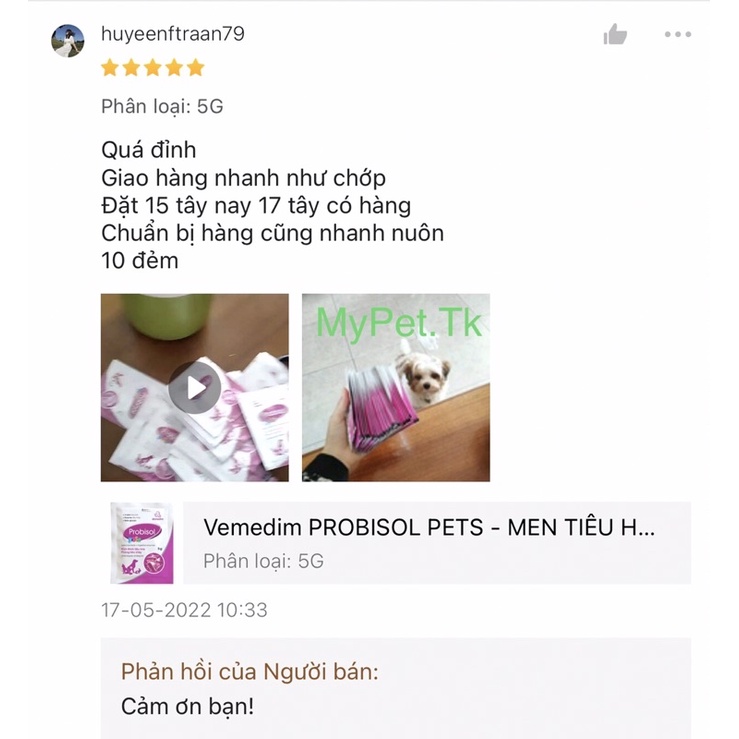Open huyeenftraan79's profile avatar
This screenshot has height=739, width=739.
[x=68, y=41]
